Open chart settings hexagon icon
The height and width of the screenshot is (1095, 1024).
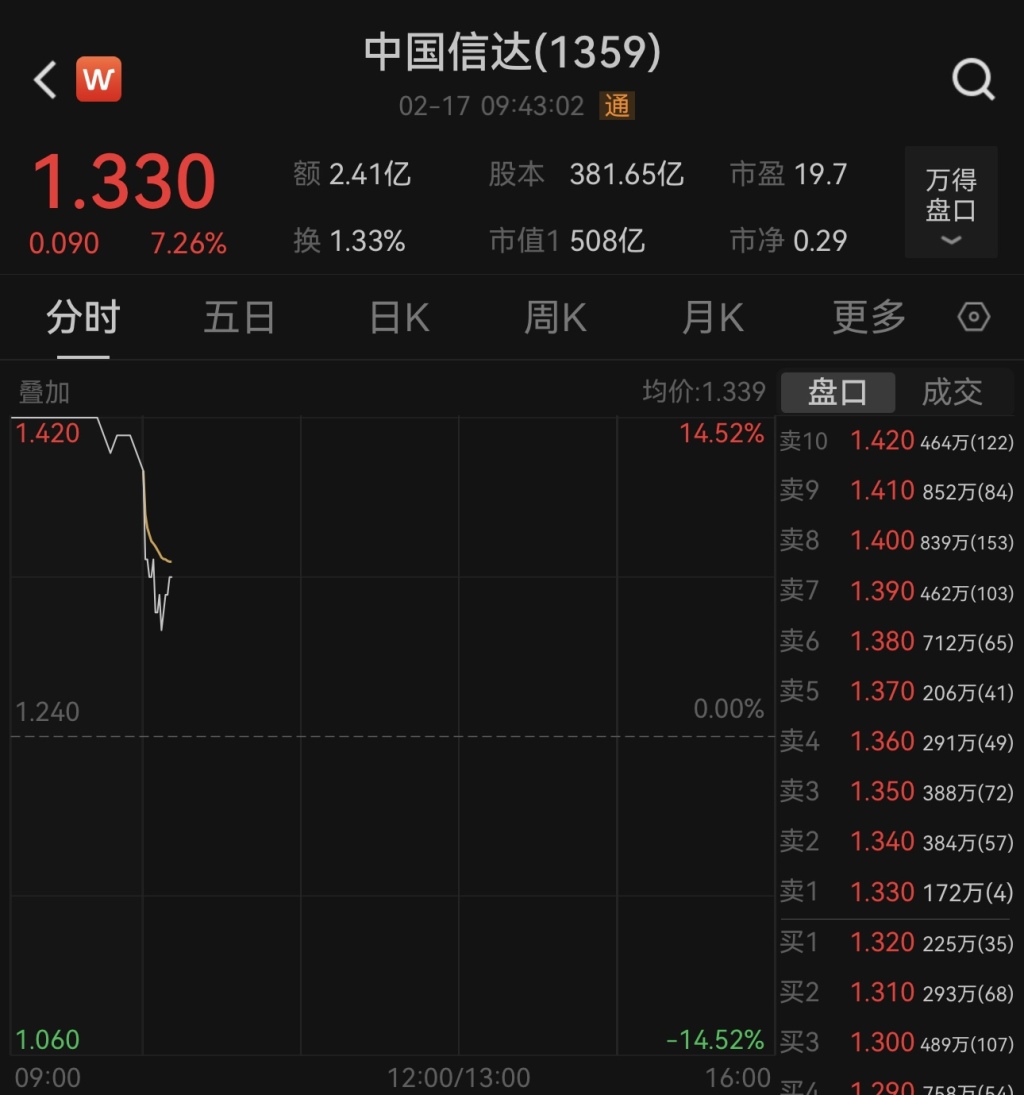tap(973, 318)
